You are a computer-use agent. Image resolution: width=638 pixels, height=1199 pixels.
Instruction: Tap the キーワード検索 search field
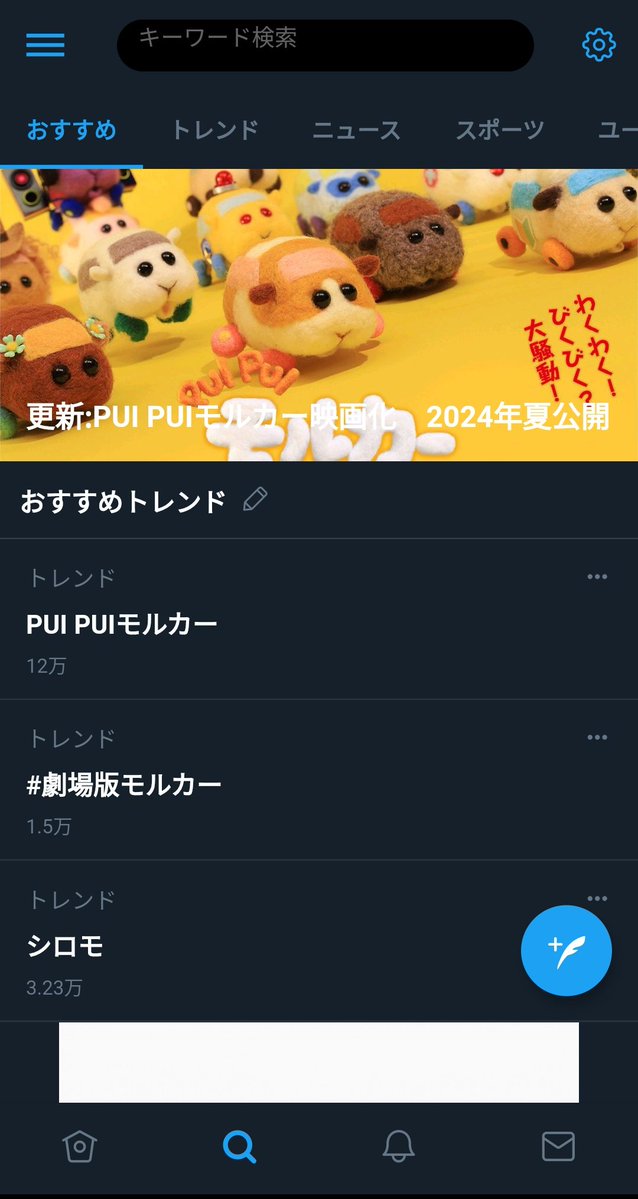point(325,45)
